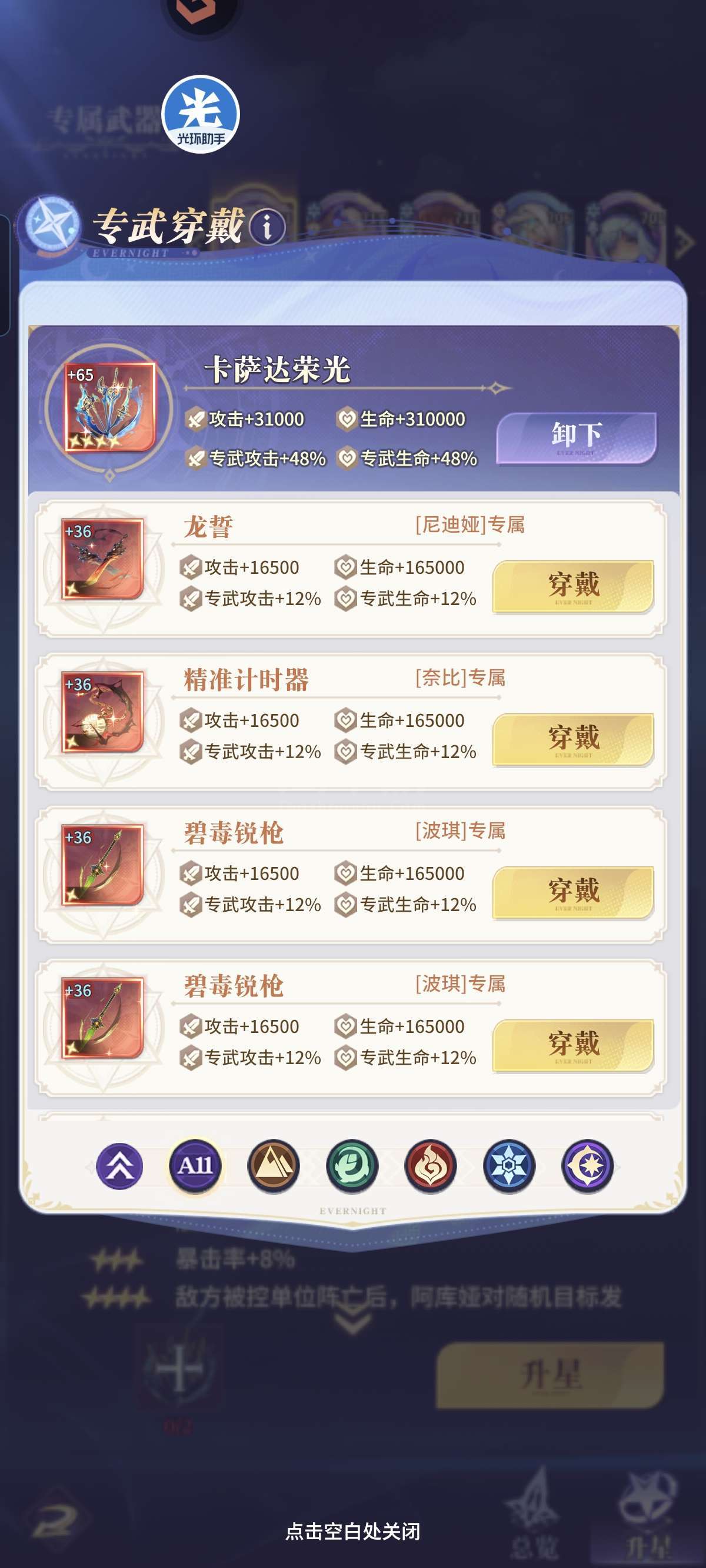Screen dimensions: 706x1568
Task: Filter by the mountain earth element
Action: 273,1165
